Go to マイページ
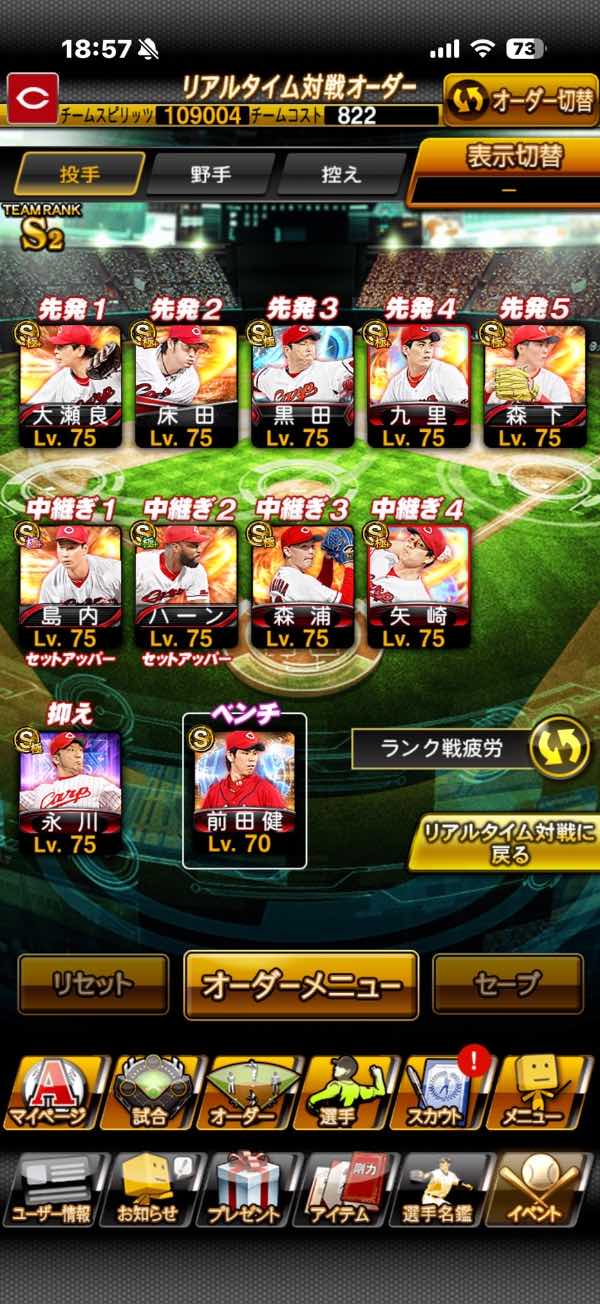The image size is (600, 1304). (50, 1094)
